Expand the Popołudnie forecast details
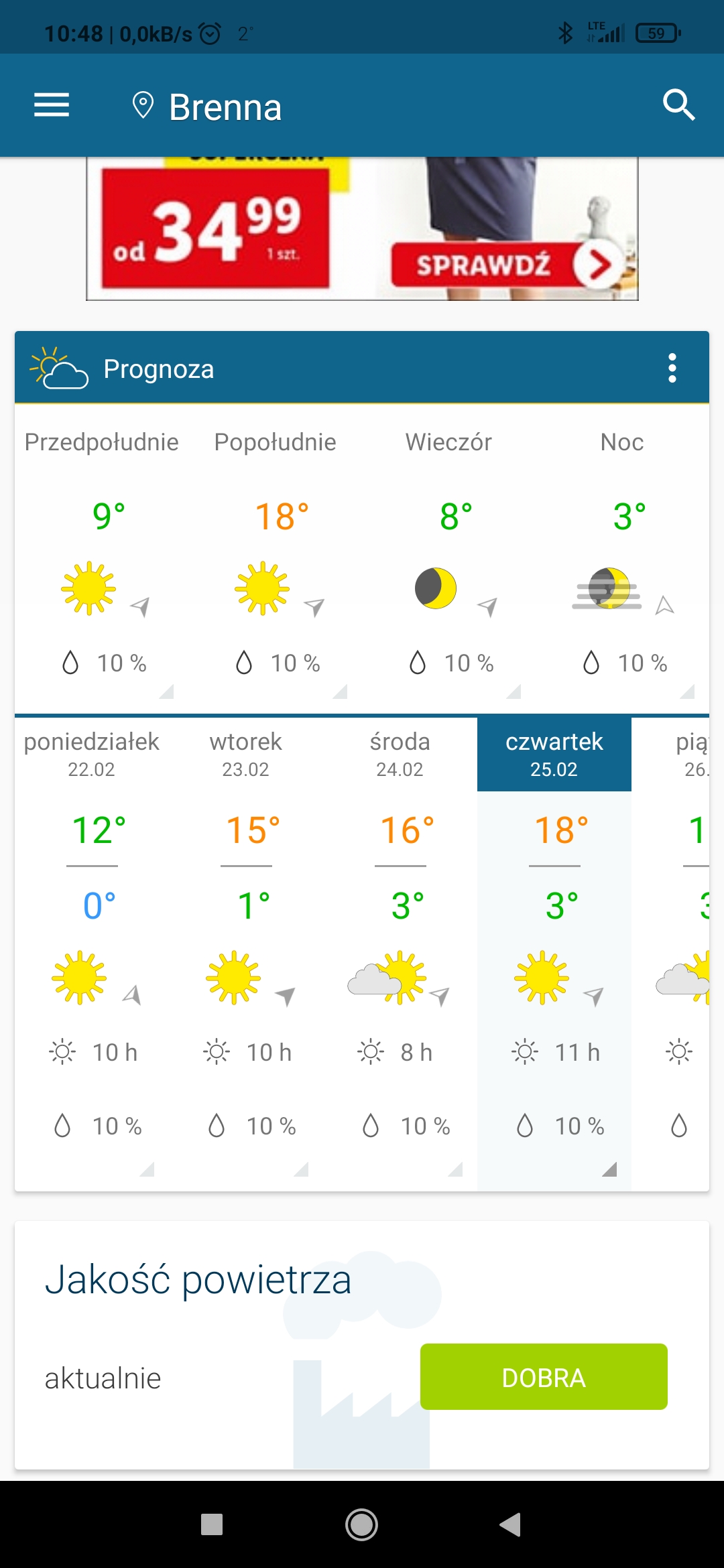Viewport: 724px width, 1568px height. pyautogui.click(x=276, y=558)
